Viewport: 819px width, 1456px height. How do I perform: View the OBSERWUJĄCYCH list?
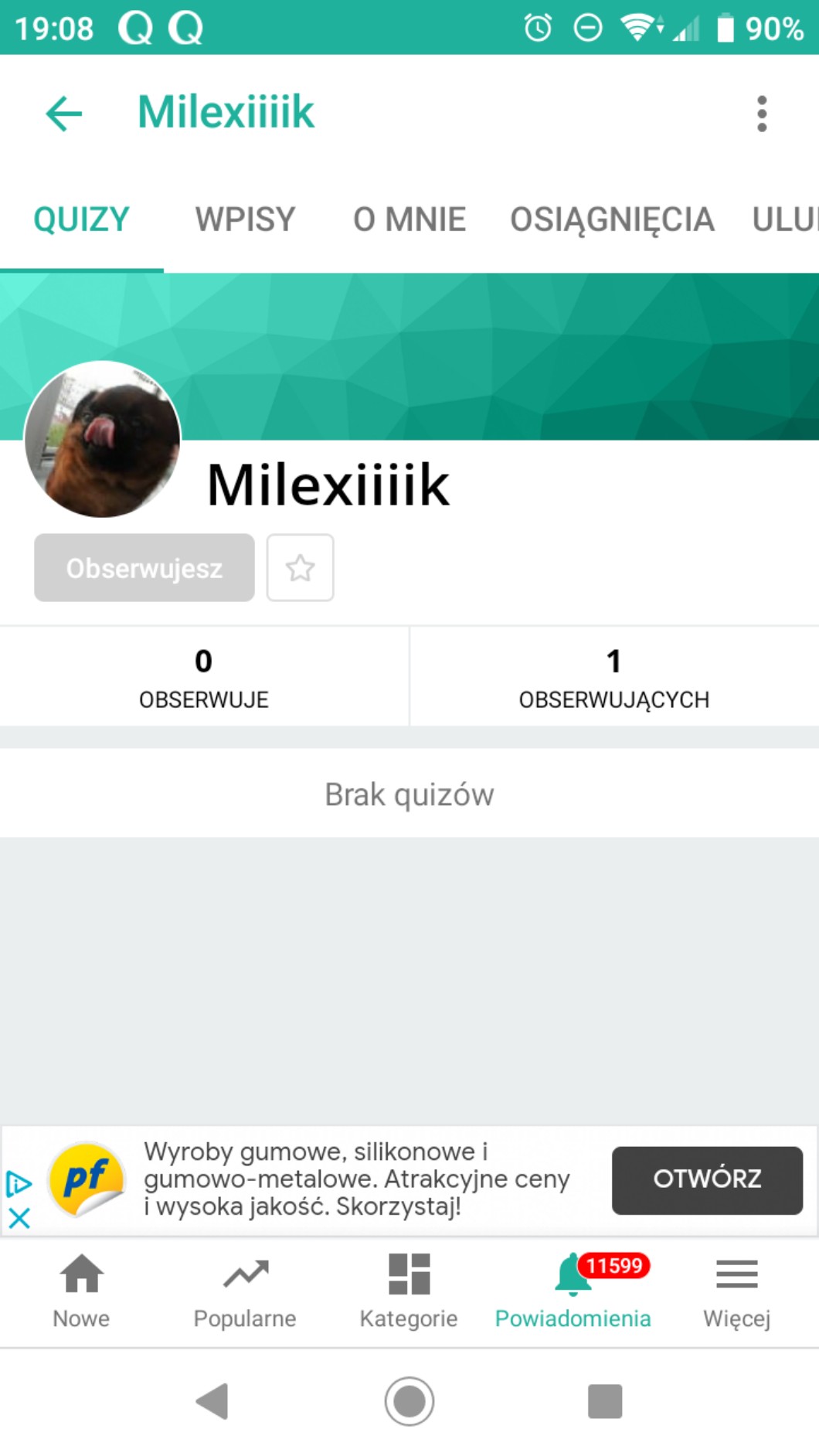pyautogui.click(x=613, y=677)
